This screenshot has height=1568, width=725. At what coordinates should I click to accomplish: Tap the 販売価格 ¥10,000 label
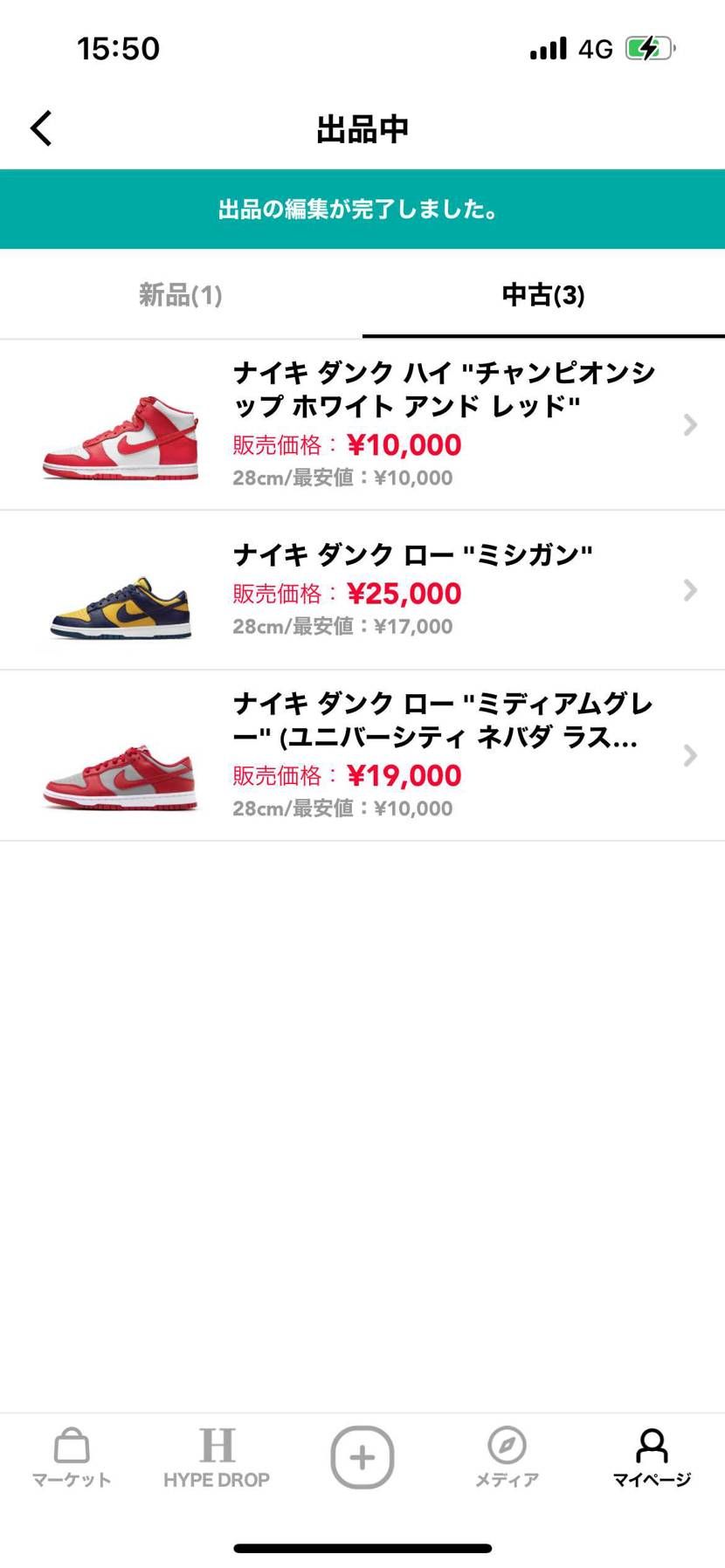point(346,444)
